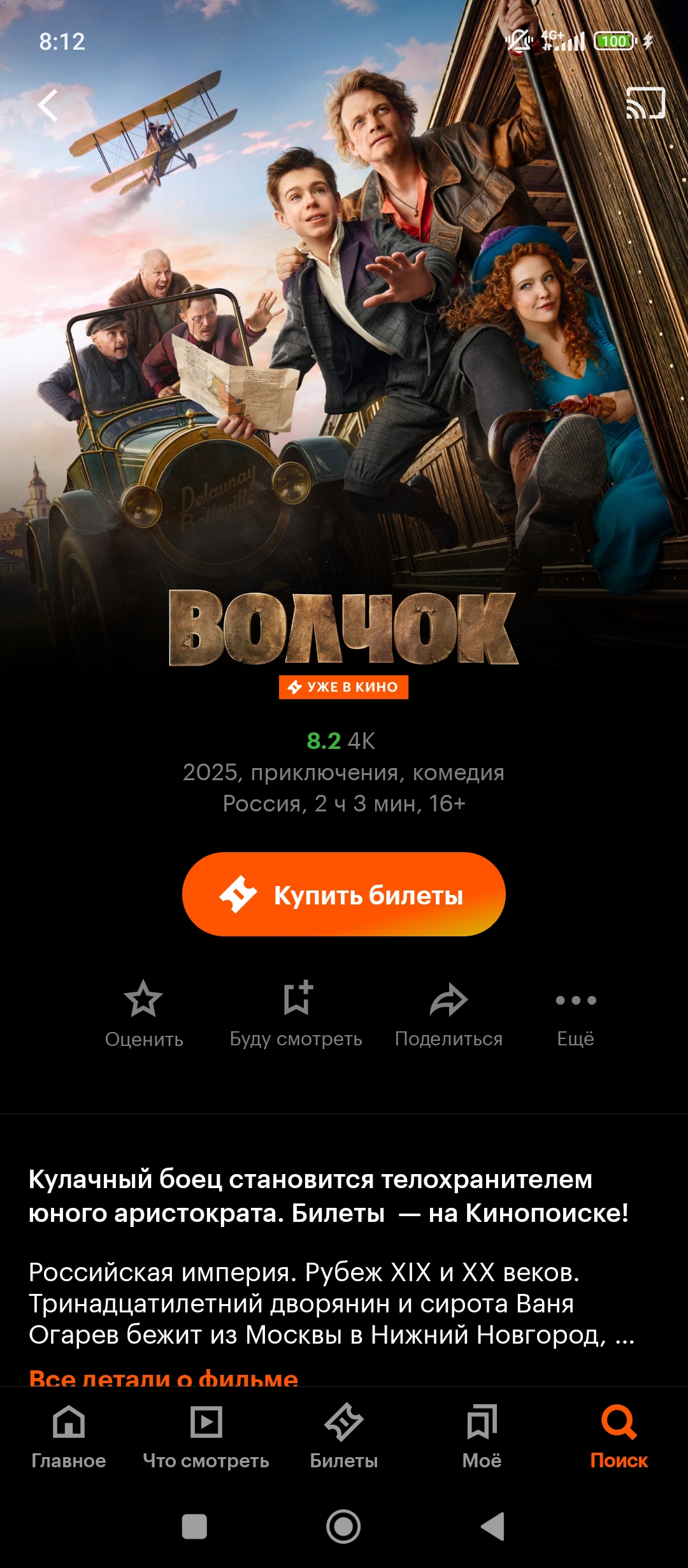The height and width of the screenshot is (1568, 688).
Task: Tap the system home button
Action: (x=343, y=1527)
